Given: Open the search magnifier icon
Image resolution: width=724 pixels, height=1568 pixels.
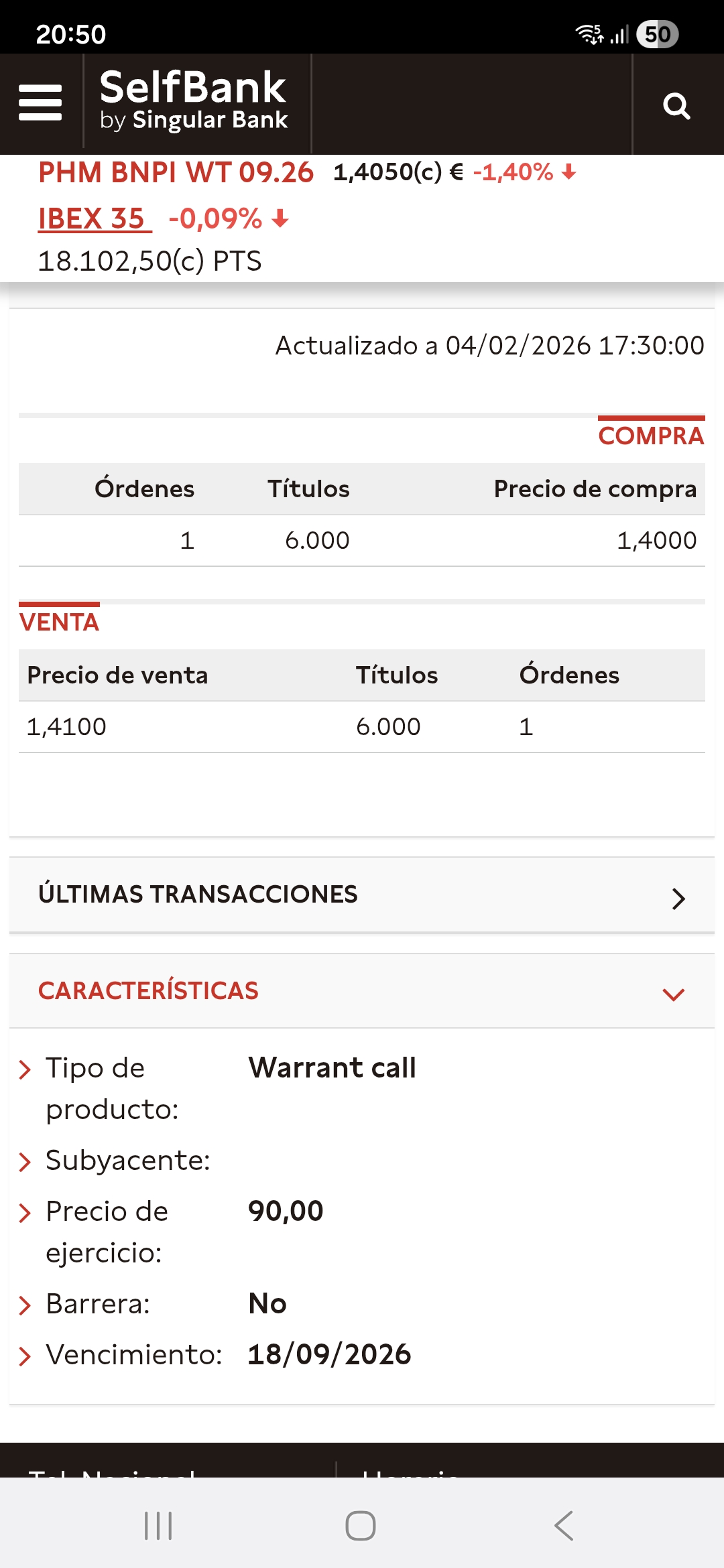Looking at the screenshot, I should click(x=676, y=105).
